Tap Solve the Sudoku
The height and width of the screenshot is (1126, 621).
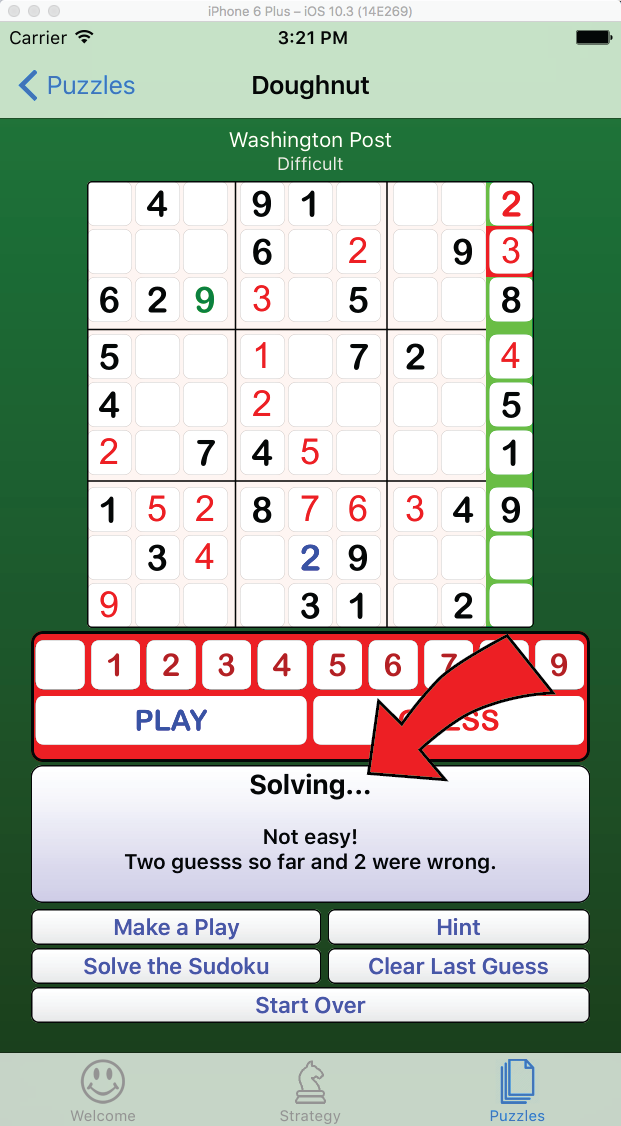176,966
